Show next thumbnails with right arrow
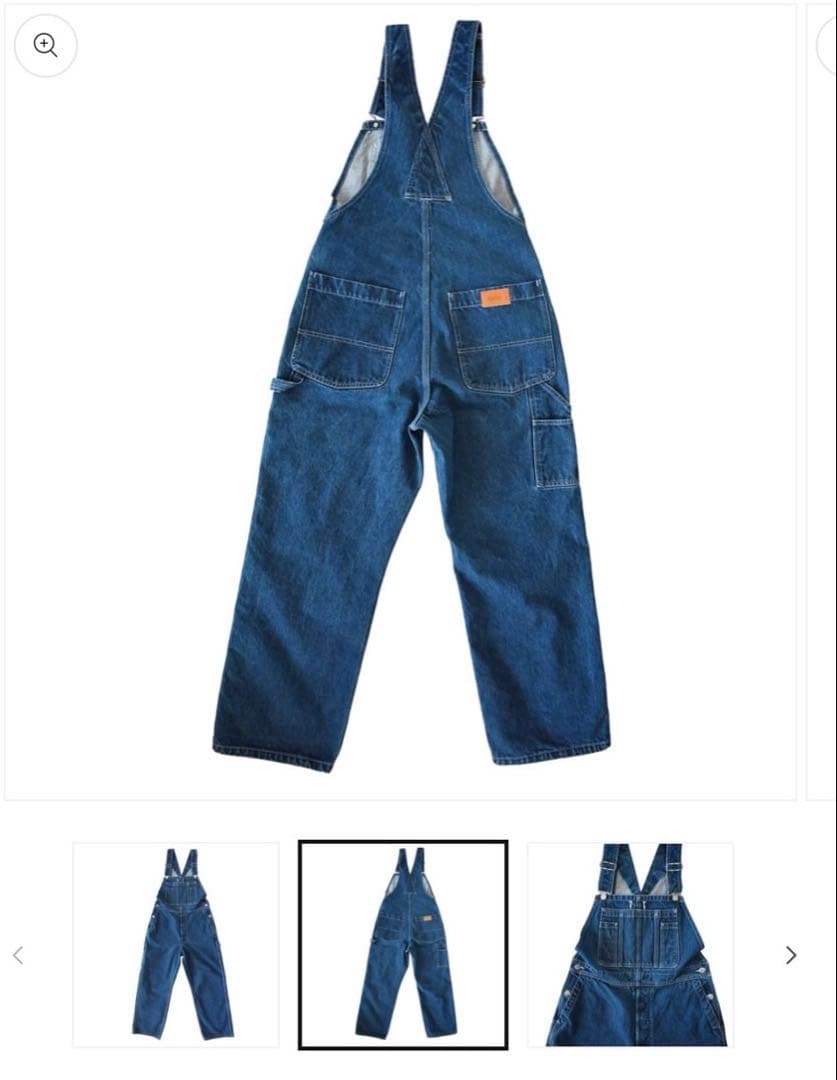Screen dimensions: 837x1080 pos(790,955)
